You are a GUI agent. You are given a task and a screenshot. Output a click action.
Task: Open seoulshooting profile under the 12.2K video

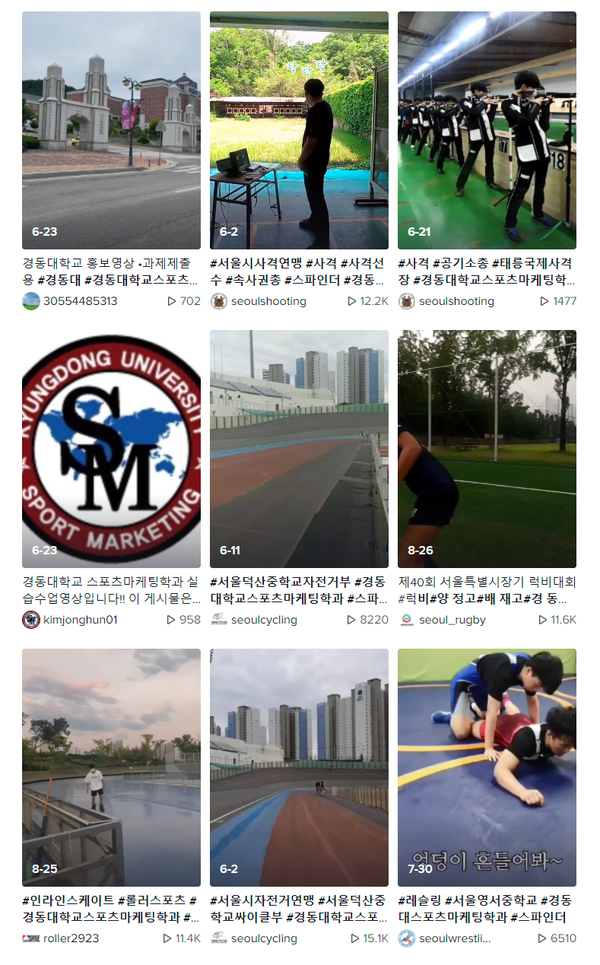tap(268, 301)
